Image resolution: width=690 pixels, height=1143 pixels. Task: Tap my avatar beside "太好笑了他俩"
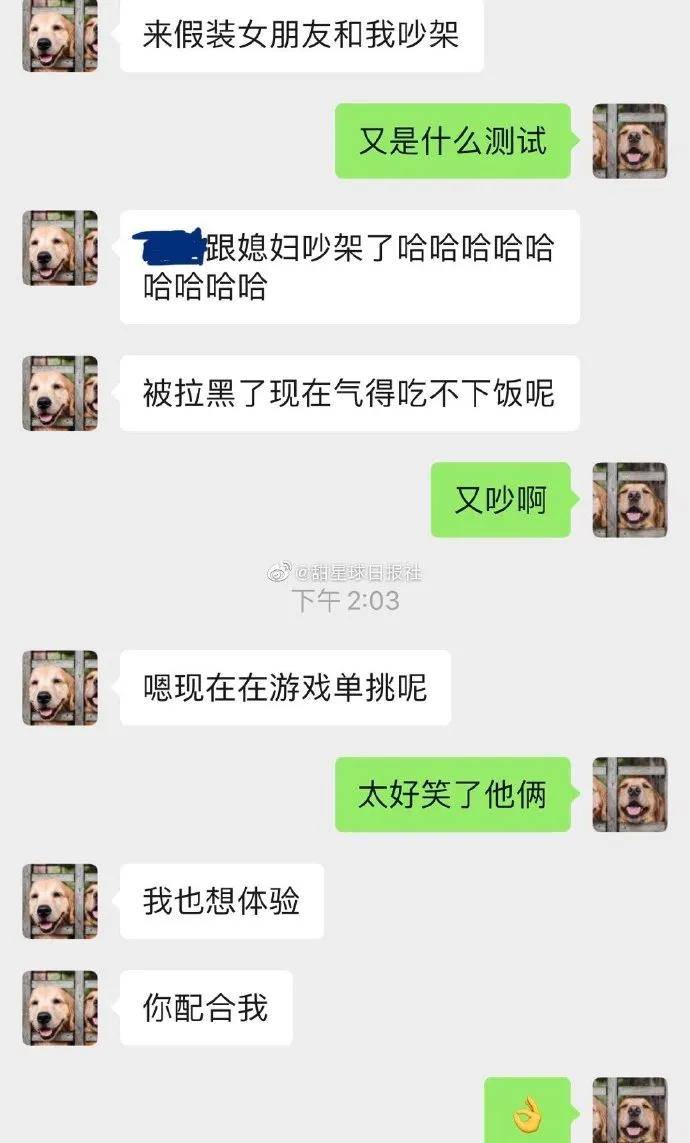tap(630, 794)
